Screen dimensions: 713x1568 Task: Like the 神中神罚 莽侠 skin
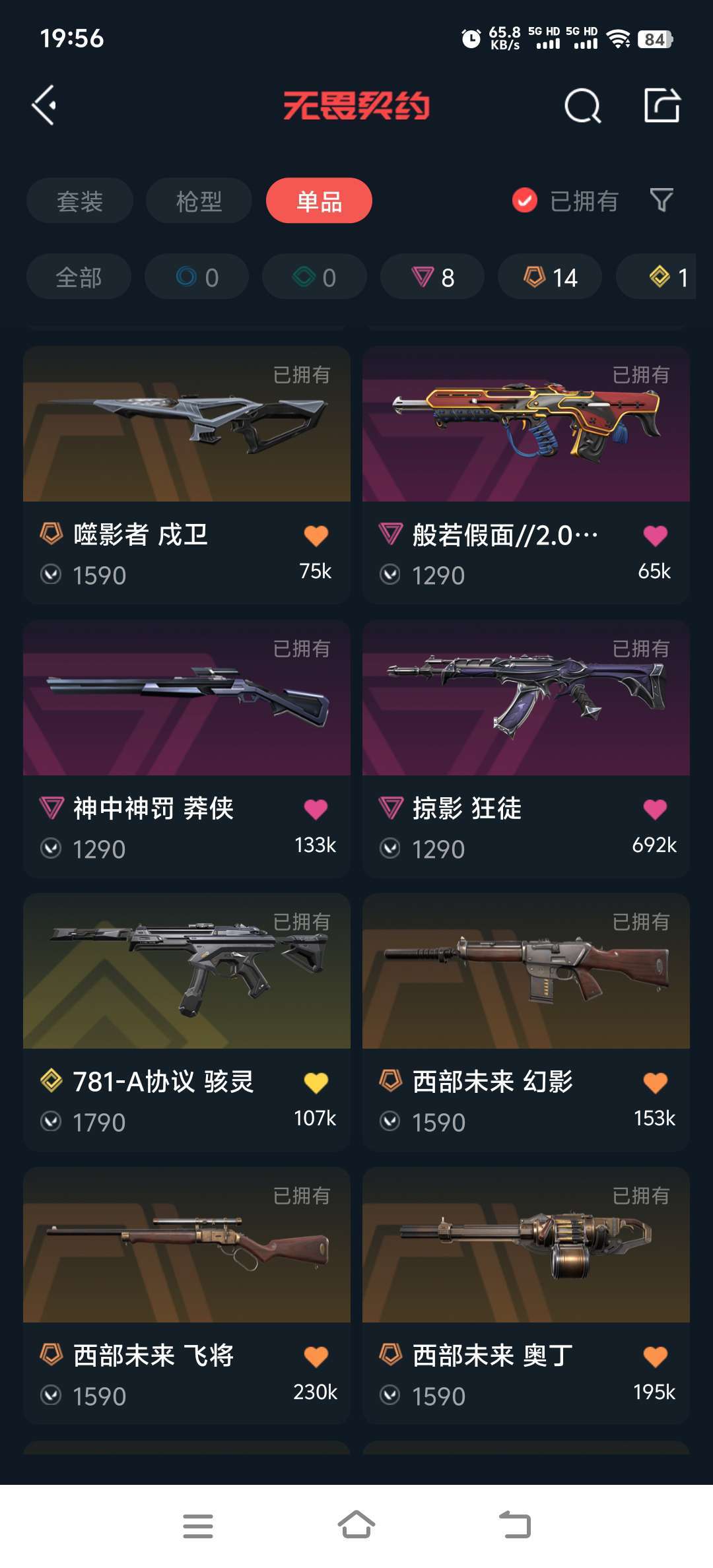click(316, 809)
